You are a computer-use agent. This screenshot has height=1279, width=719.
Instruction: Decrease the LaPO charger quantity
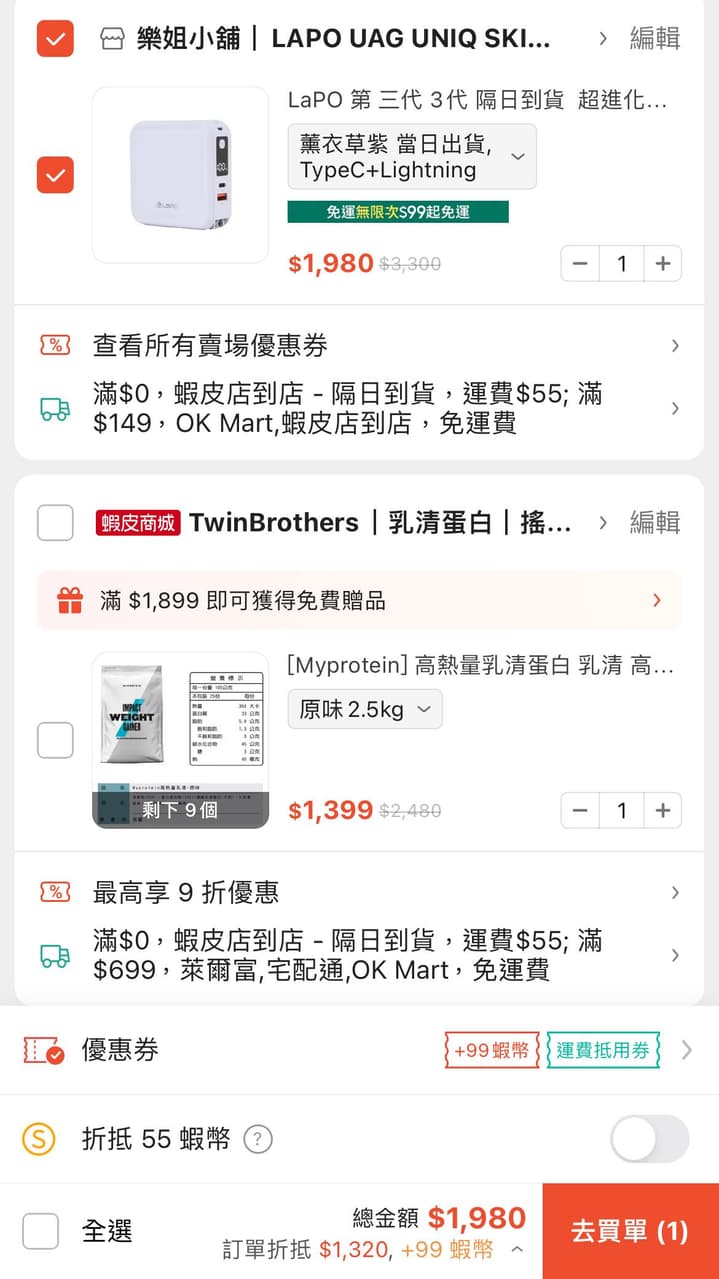coord(580,264)
